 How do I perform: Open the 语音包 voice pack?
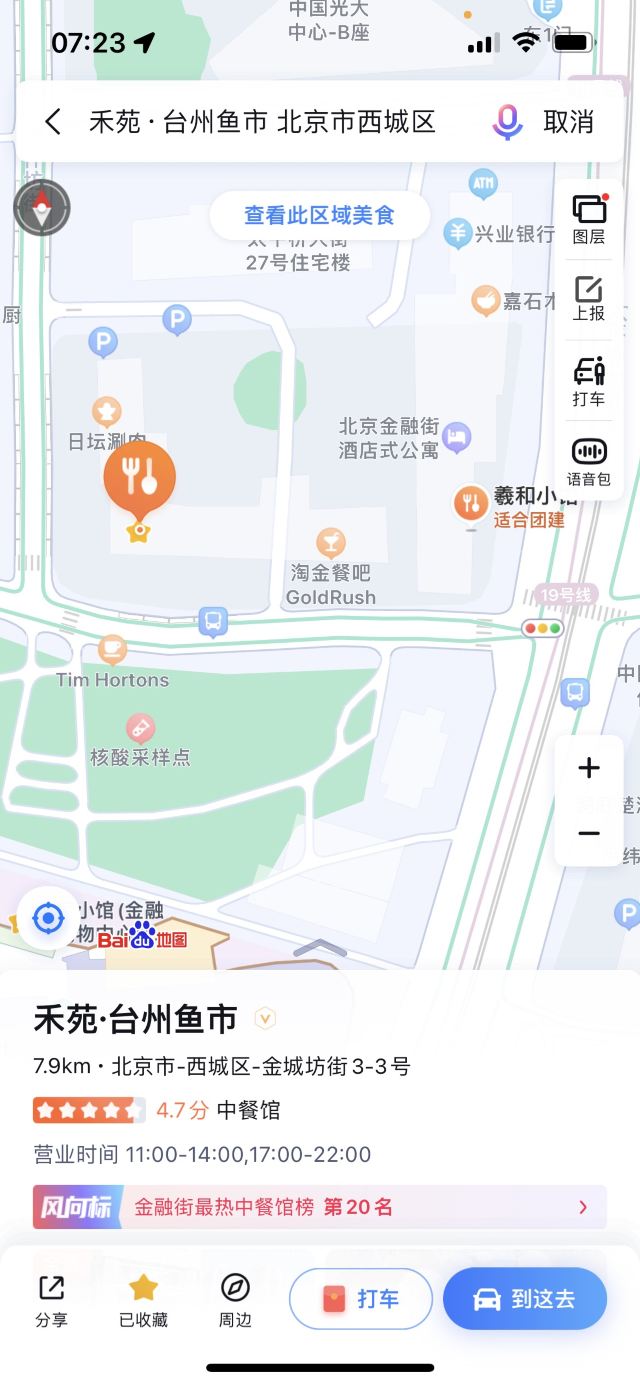coord(589,462)
